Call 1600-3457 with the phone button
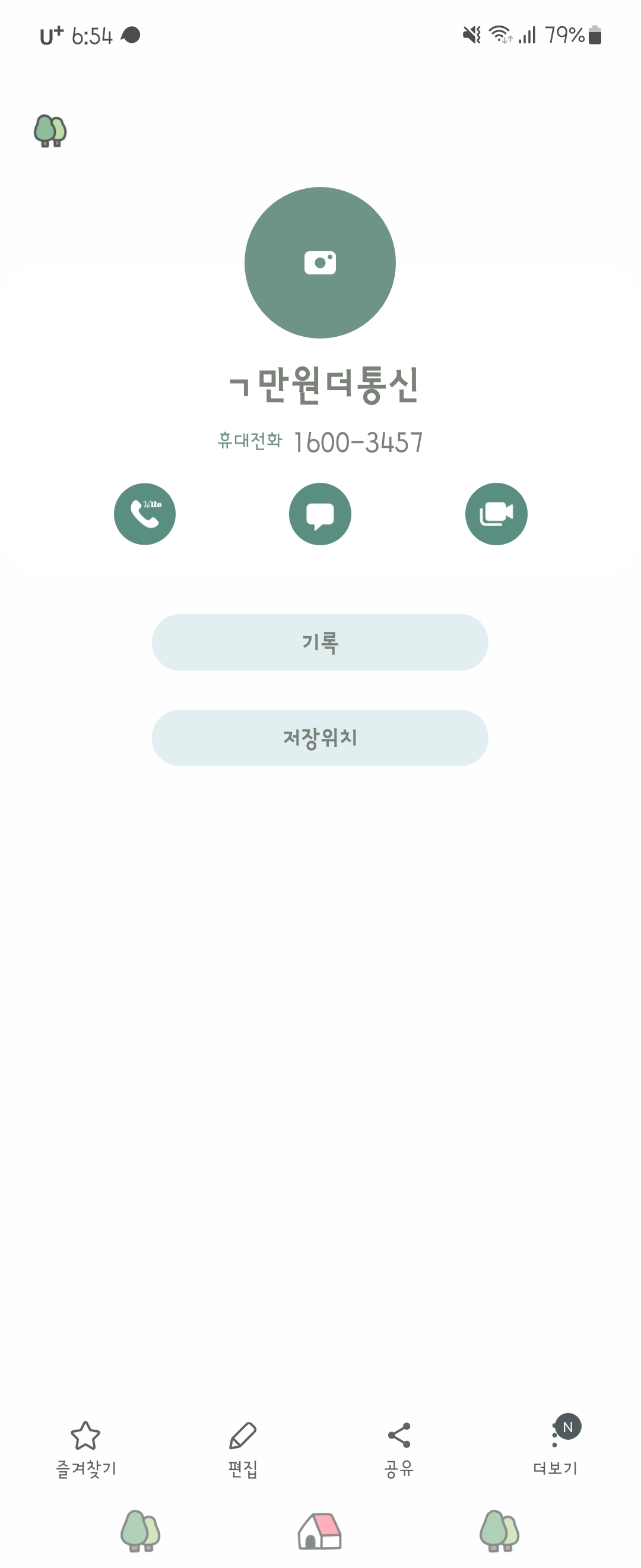Viewport: 641px width, 1568px height. 145,514
